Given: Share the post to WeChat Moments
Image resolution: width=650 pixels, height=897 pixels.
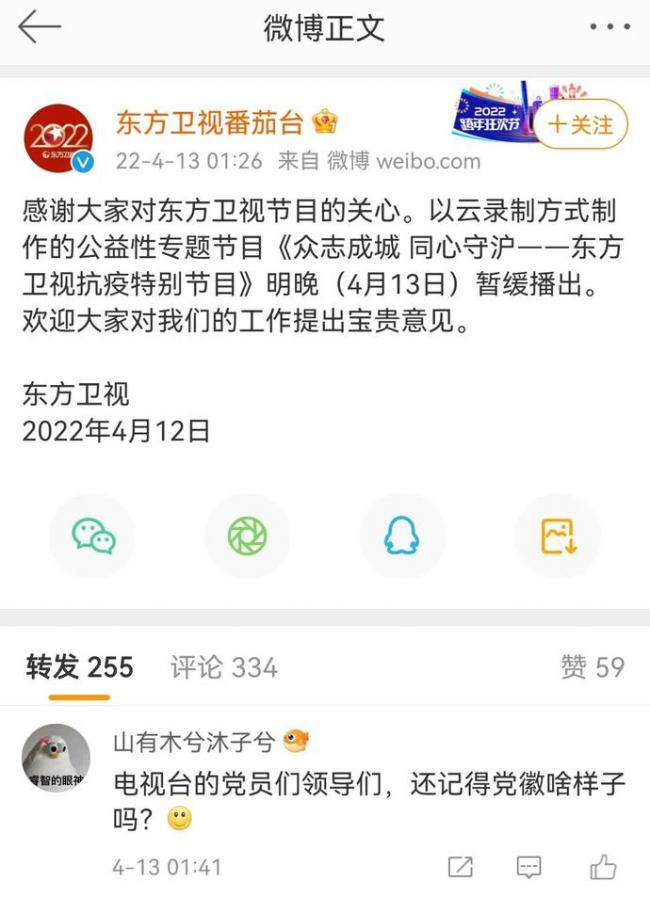Looking at the screenshot, I should pyautogui.click(x=247, y=537).
